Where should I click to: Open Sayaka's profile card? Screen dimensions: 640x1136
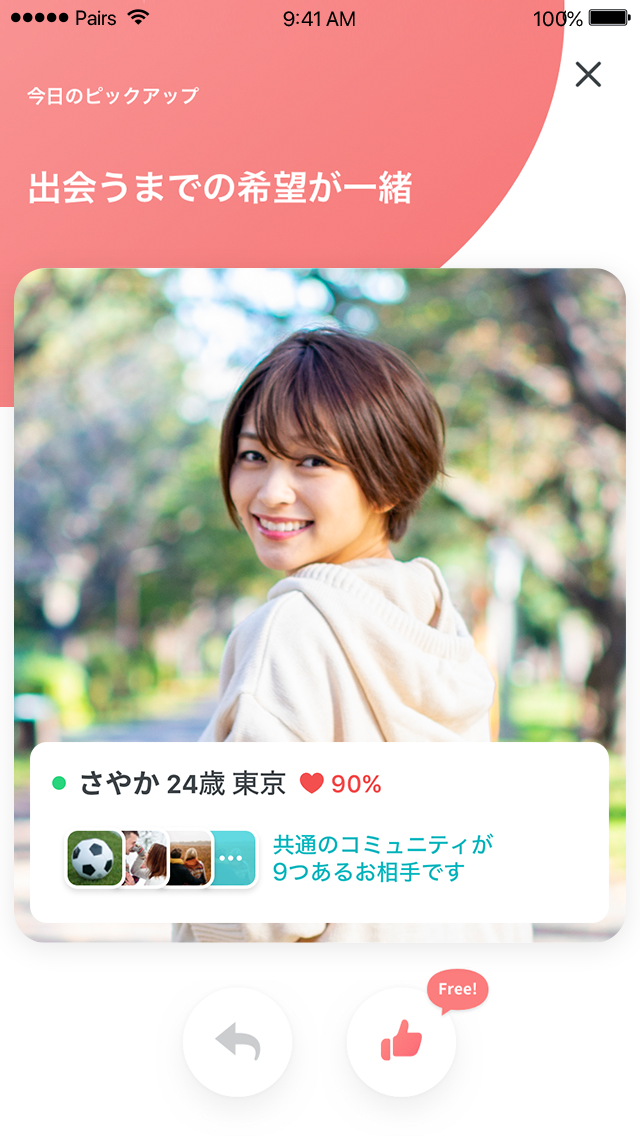click(x=320, y=520)
